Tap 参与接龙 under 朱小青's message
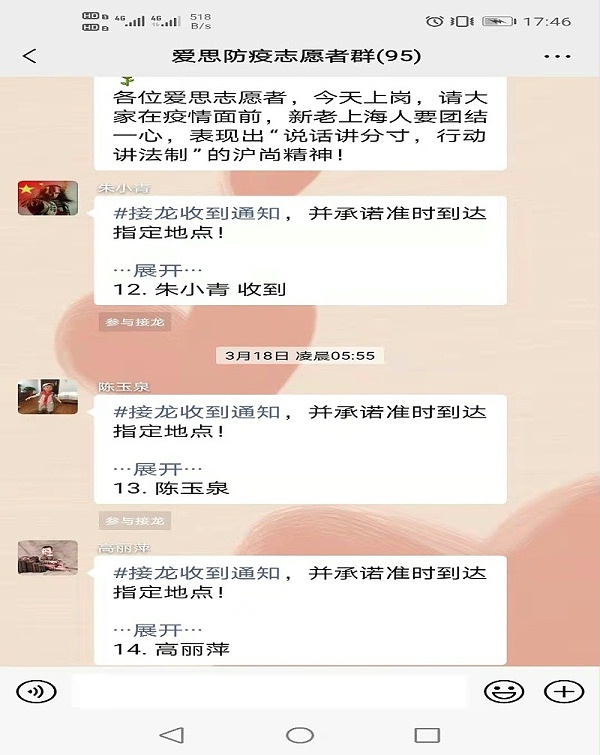The width and height of the screenshot is (600, 755). [135, 322]
